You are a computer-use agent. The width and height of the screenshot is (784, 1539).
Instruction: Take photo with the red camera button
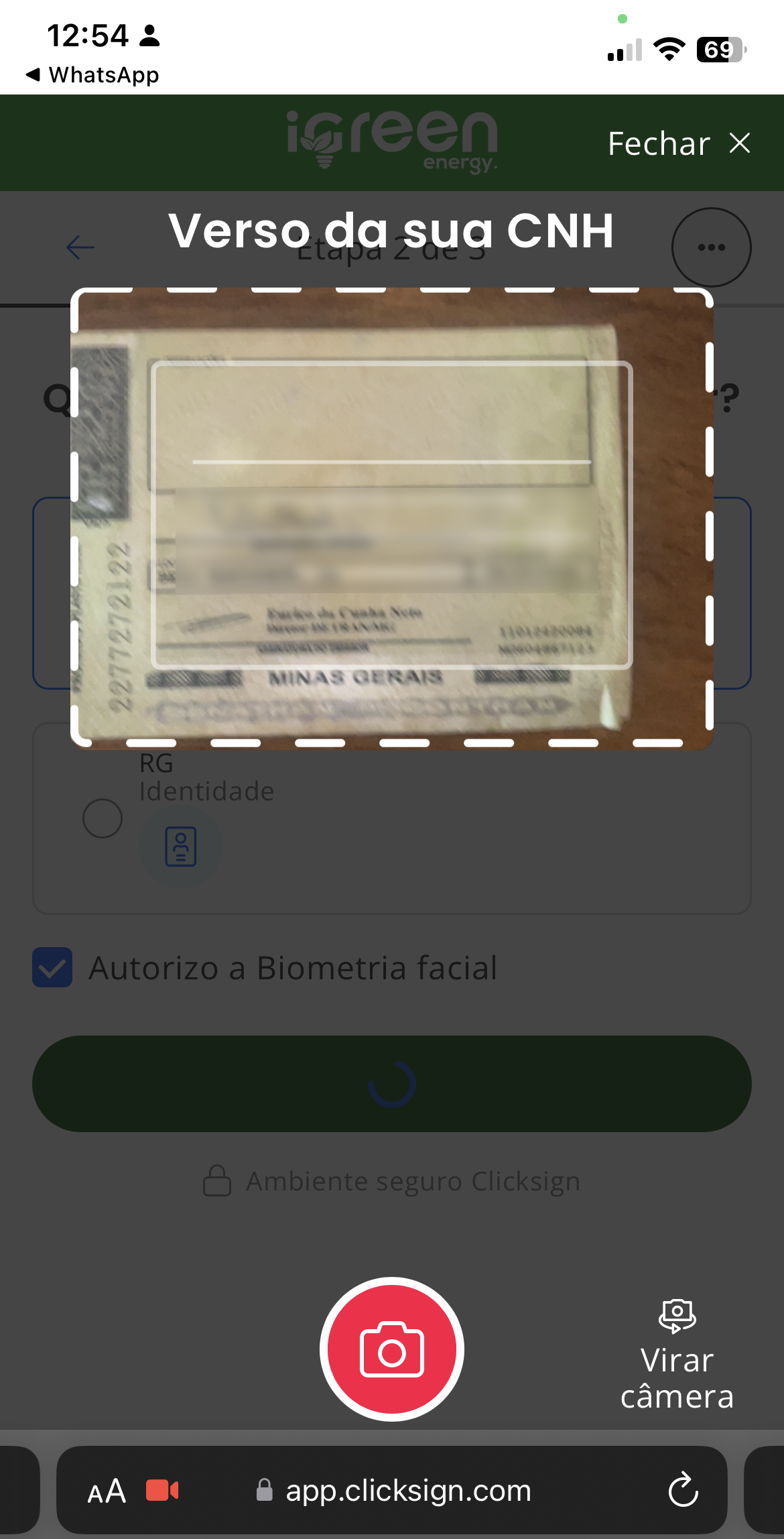coord(392,1349)
